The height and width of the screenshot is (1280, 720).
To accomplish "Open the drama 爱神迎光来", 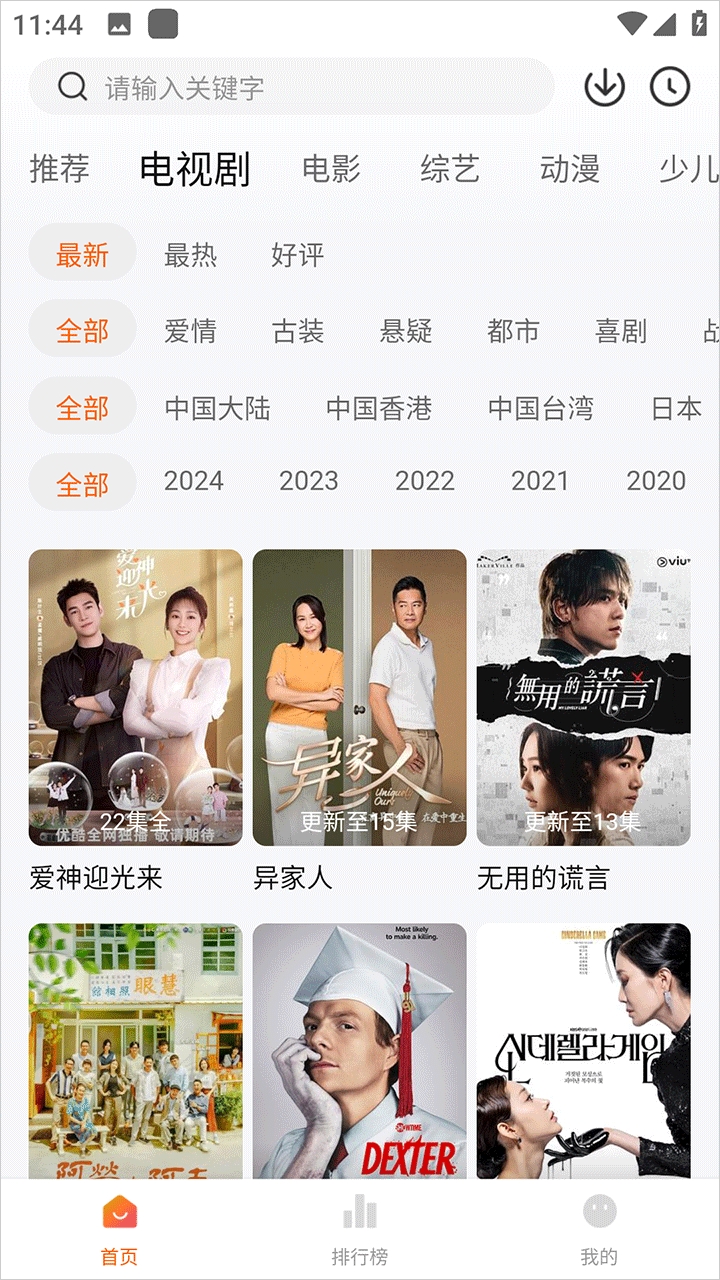I will 135,698.
